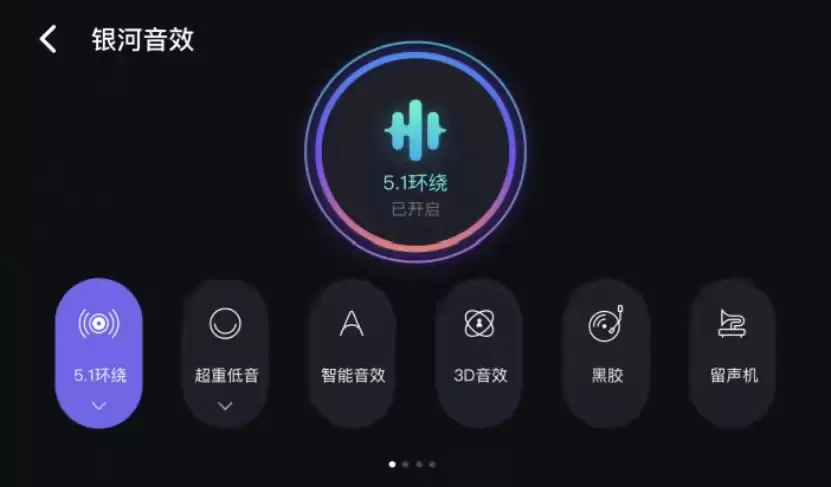
Task: Pick the 黑胶 vinyl effect
Action: tap(606, 350)
